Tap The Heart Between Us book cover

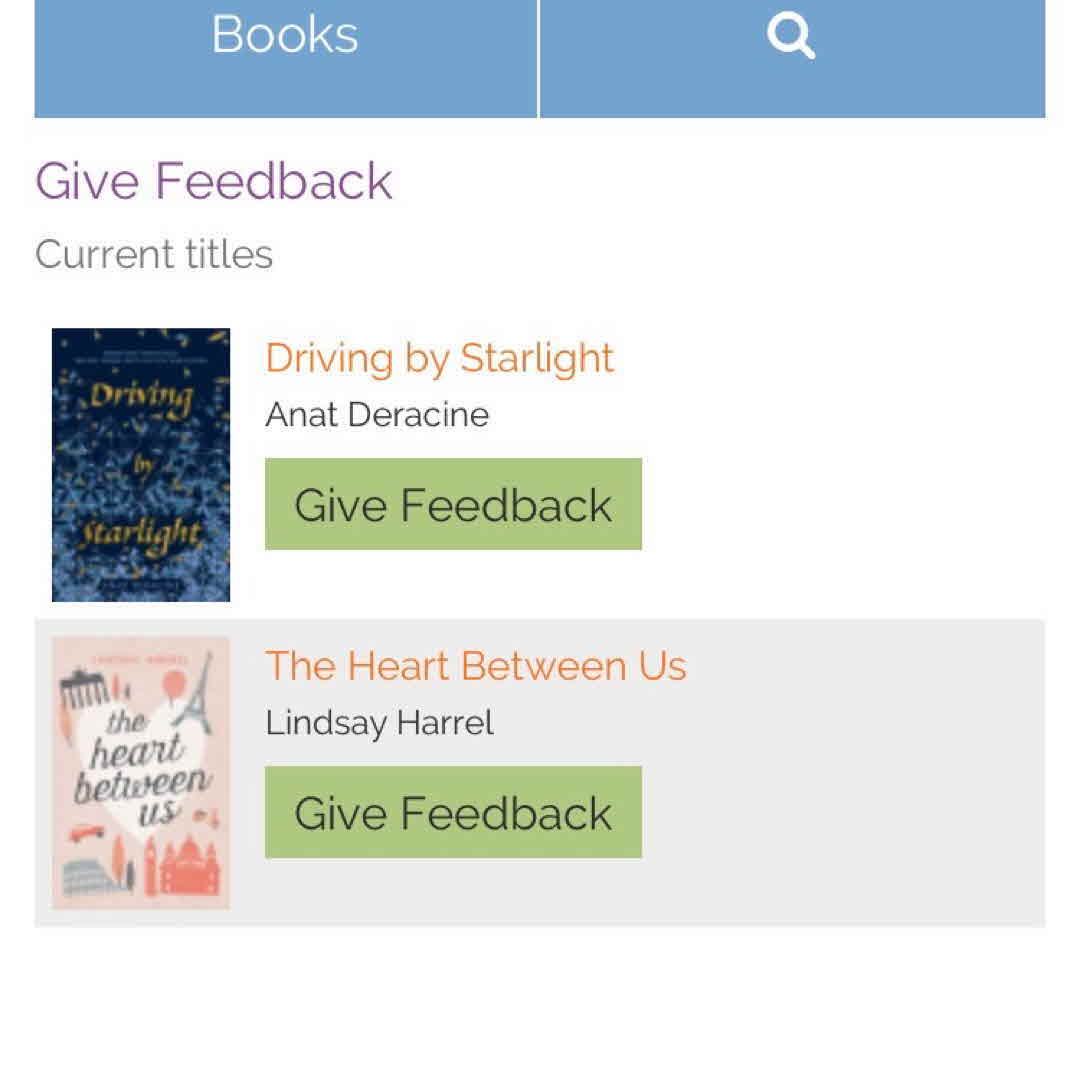click(x=141, y=773)
